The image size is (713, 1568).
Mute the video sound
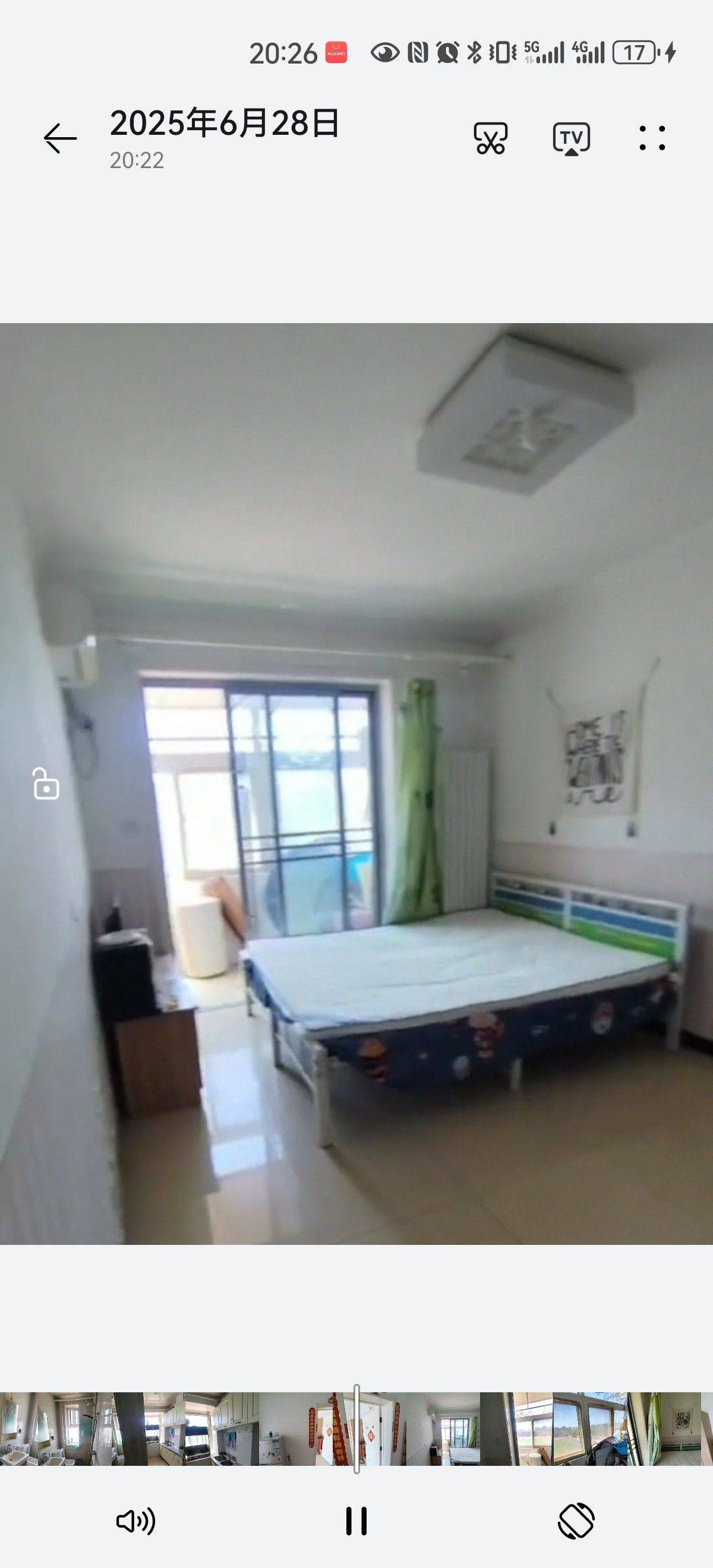point(136,1521)
